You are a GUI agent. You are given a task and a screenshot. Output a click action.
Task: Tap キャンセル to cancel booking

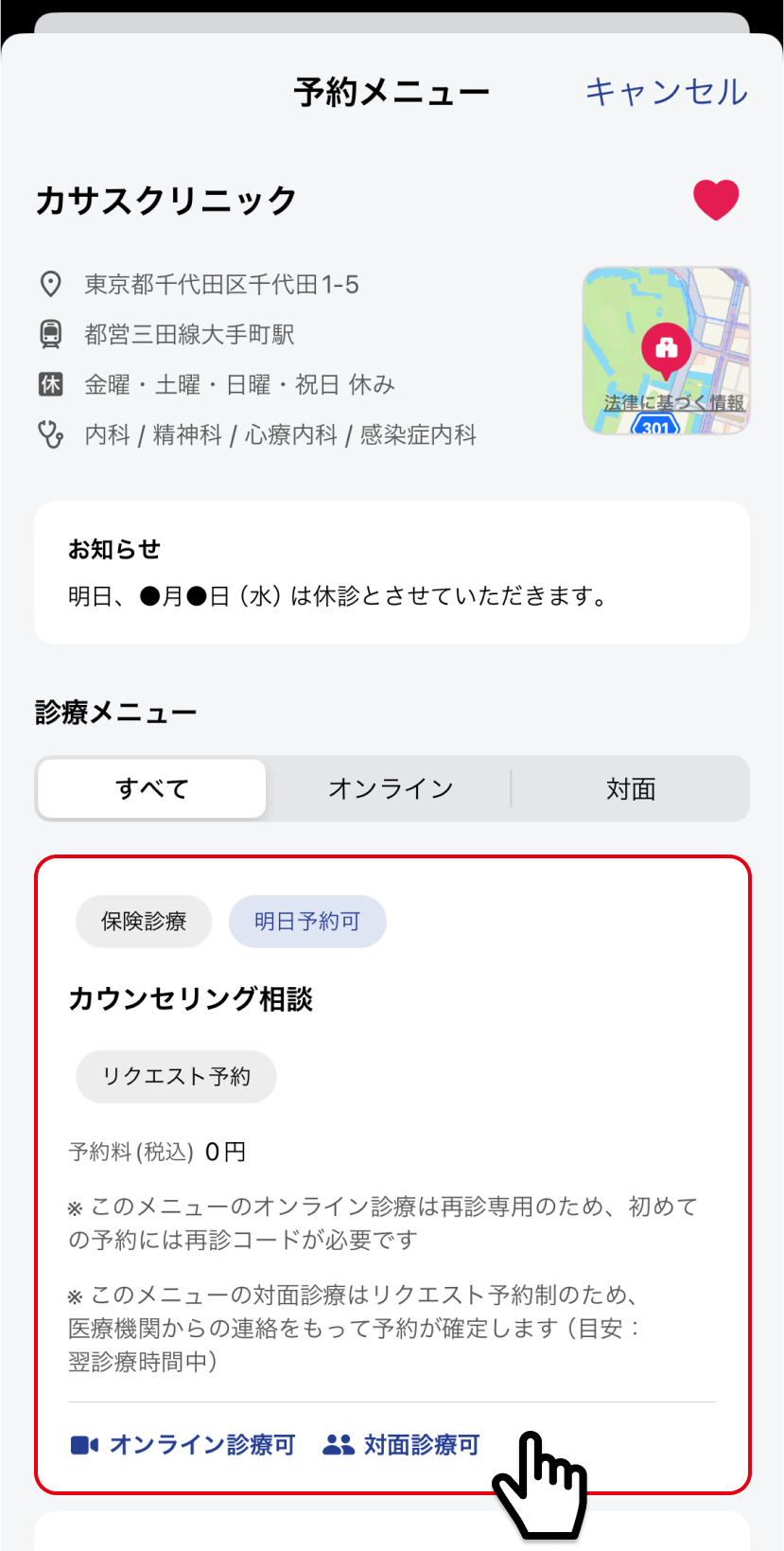tap(666, 92)
